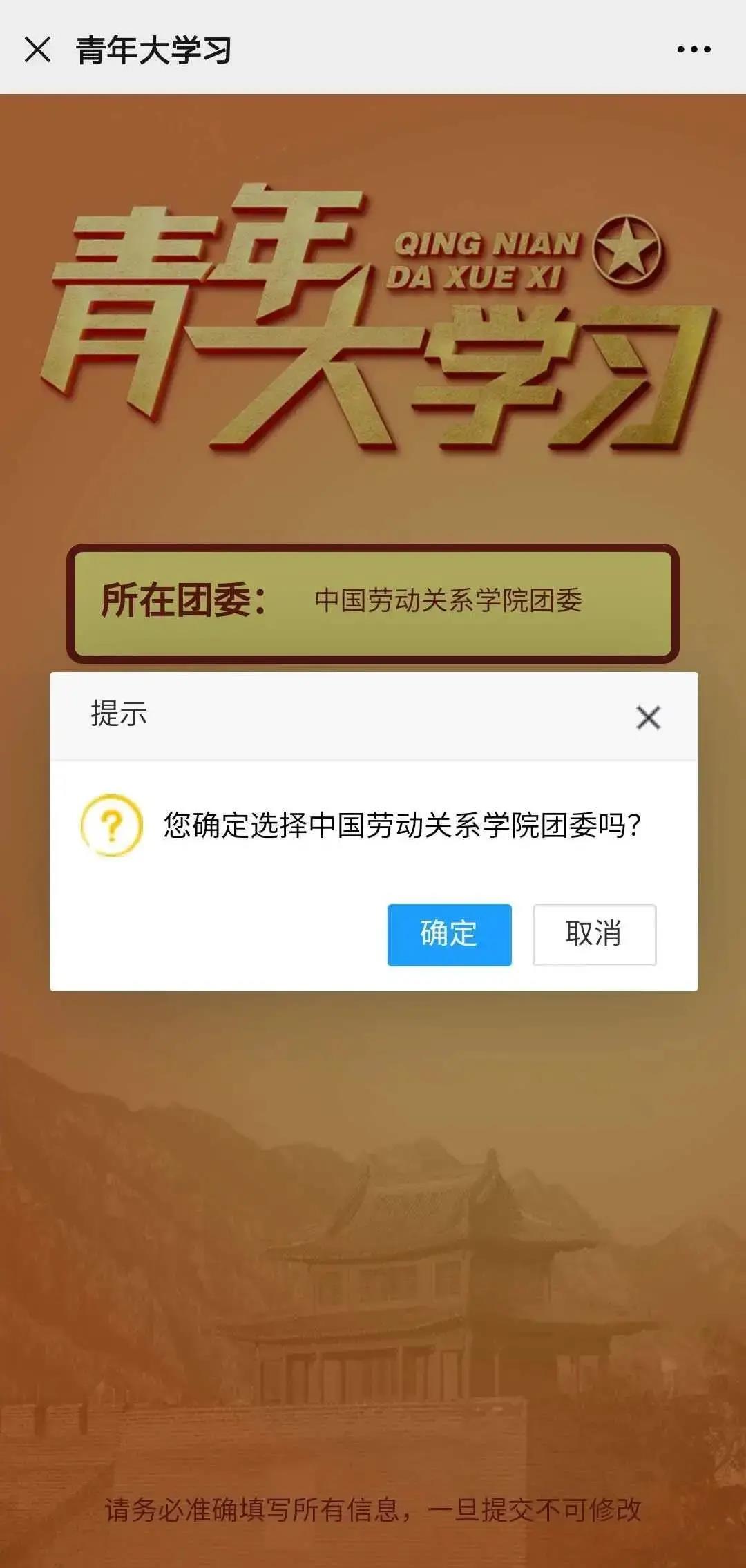Close the 青年大学习 webpage
Viewport: 746px width, 1568px height.
coord(37,50)
